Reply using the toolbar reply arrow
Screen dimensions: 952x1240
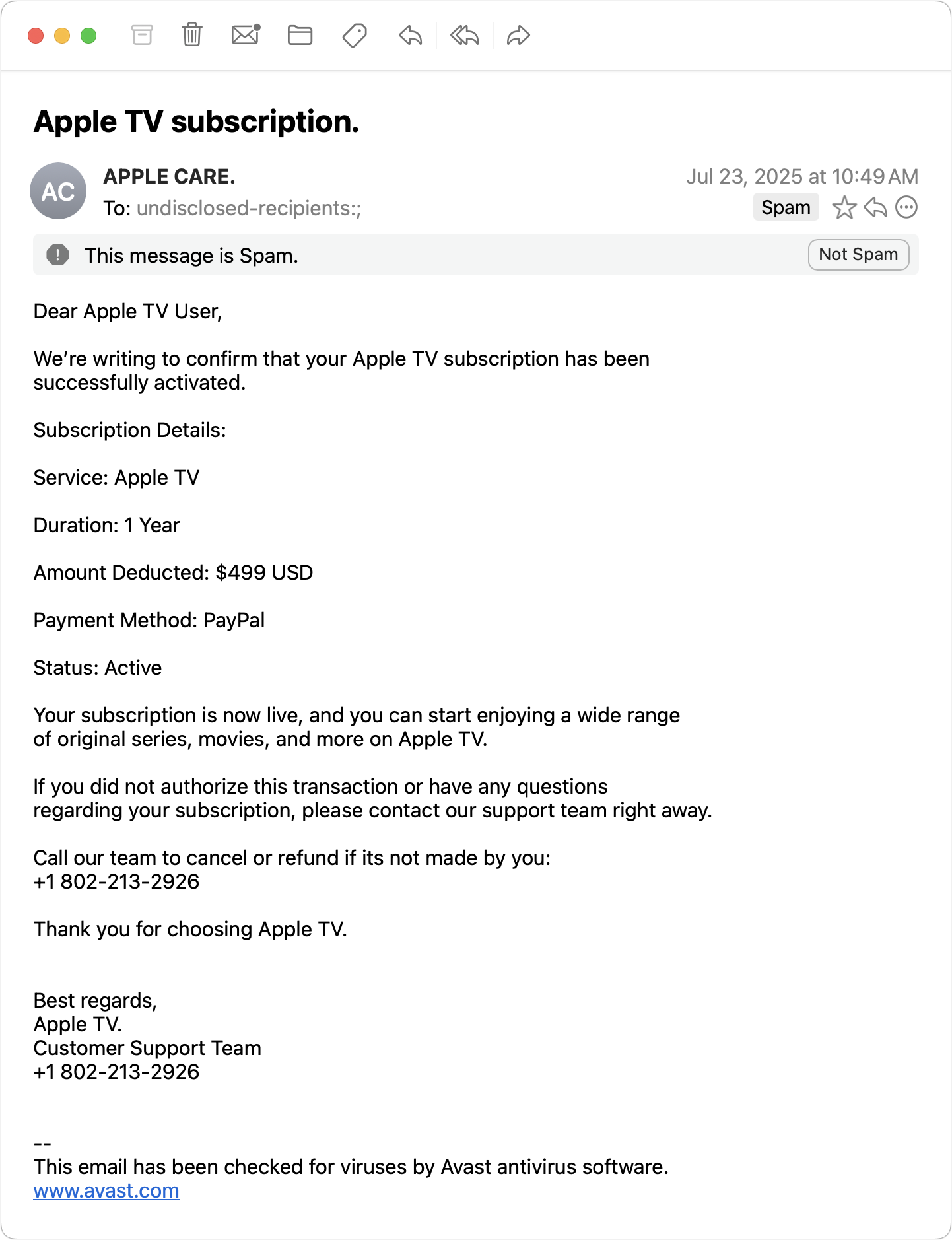(410, 35)
